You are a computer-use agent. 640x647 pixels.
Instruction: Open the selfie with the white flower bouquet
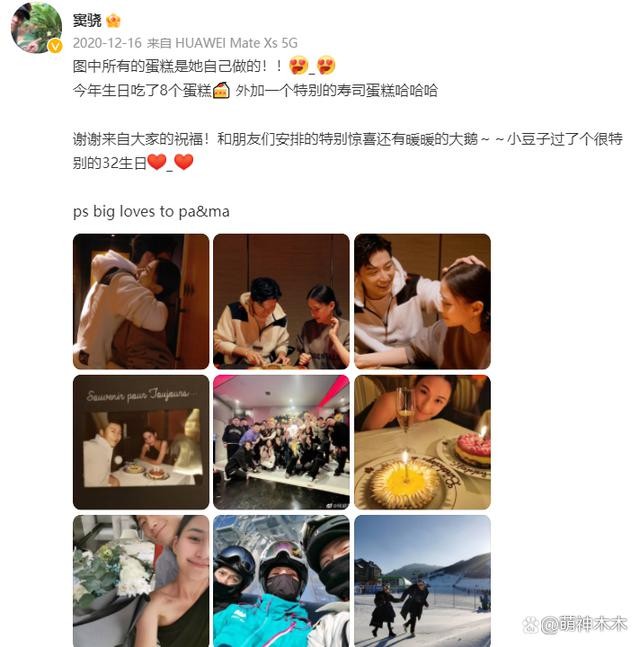coord(140,581)
